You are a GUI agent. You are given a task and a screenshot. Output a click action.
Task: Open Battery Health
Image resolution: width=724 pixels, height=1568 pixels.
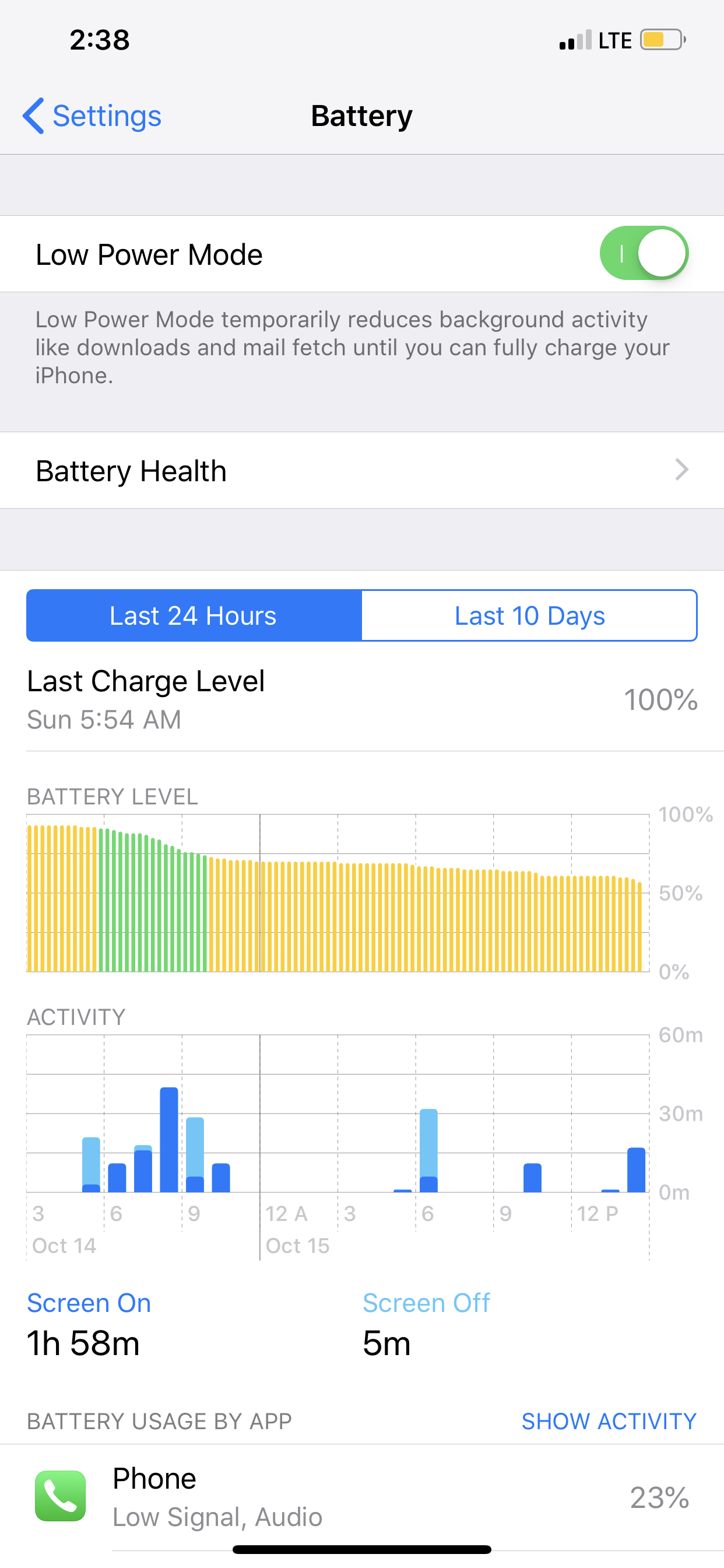click(x=362, y=471)
